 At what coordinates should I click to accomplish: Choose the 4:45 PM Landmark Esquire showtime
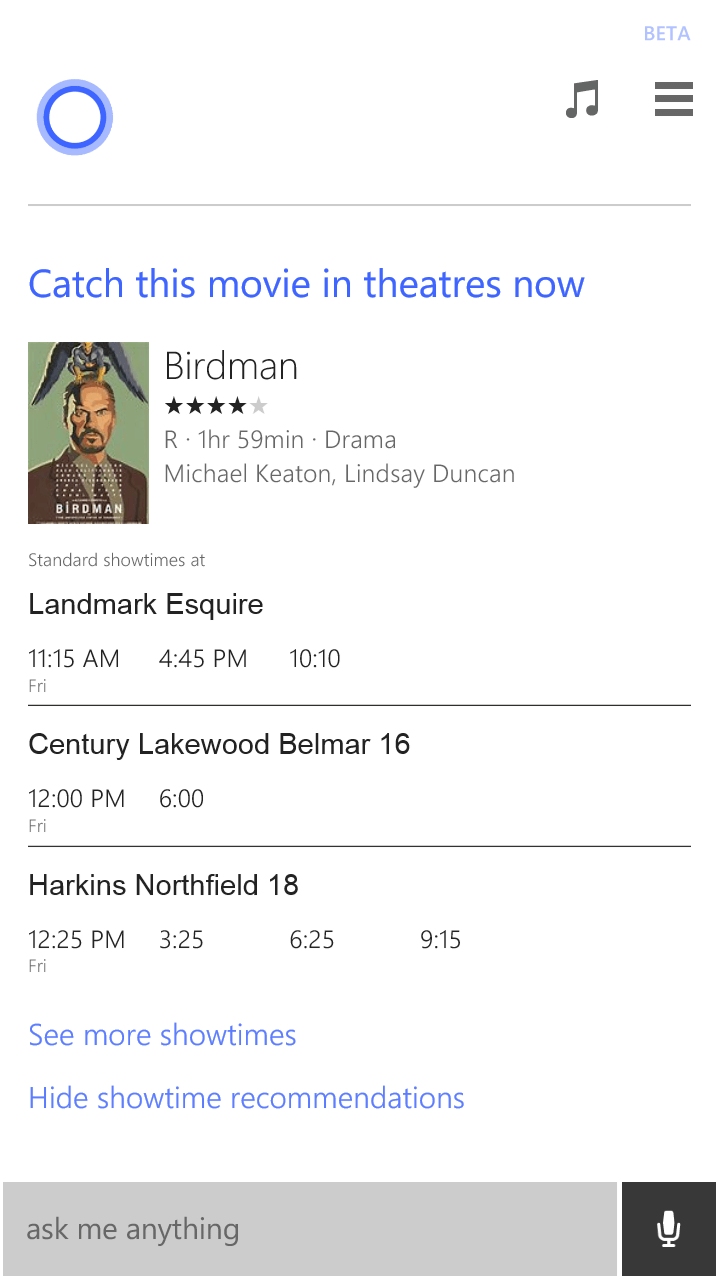point(203,659)
